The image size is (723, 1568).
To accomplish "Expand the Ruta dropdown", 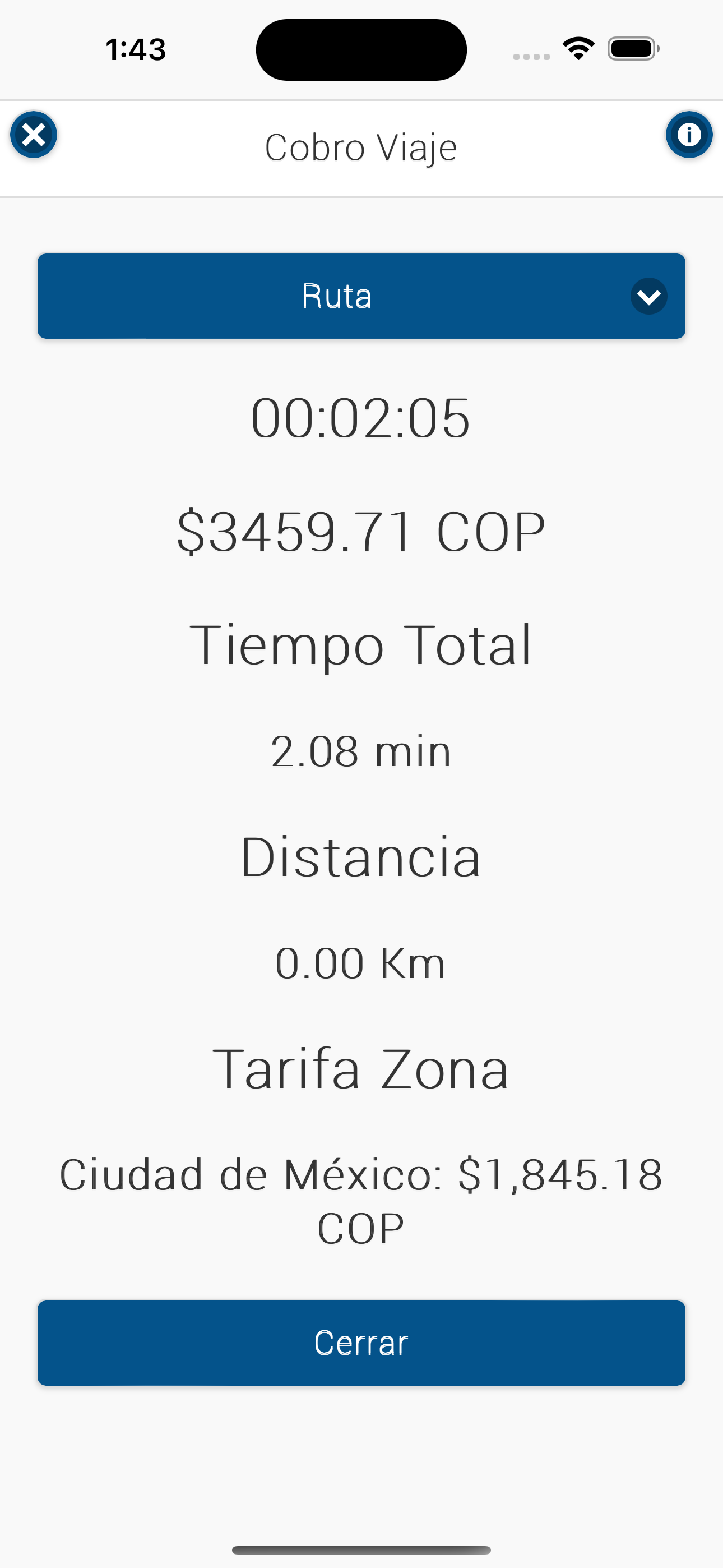I will point(648,297).
